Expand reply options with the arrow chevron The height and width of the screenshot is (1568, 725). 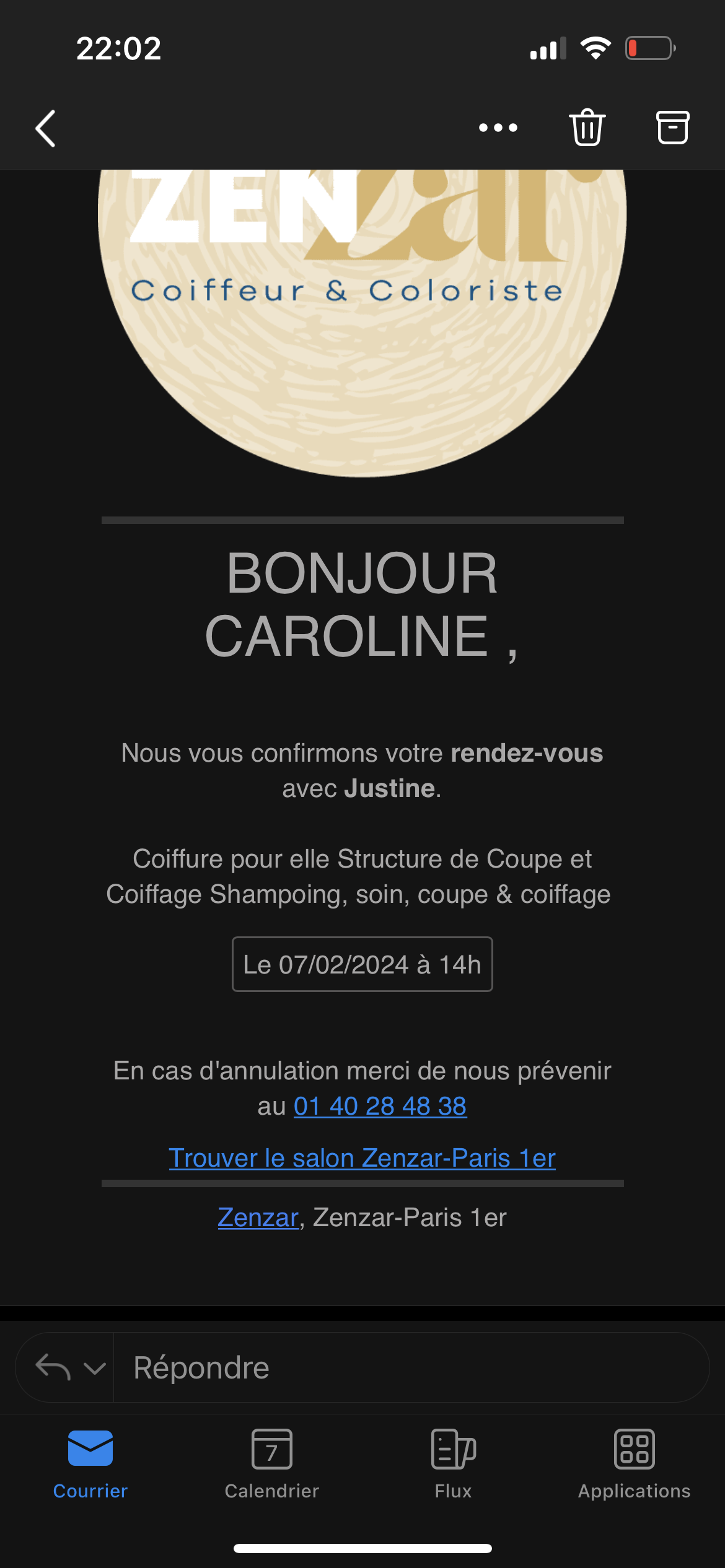point(94,1367)
